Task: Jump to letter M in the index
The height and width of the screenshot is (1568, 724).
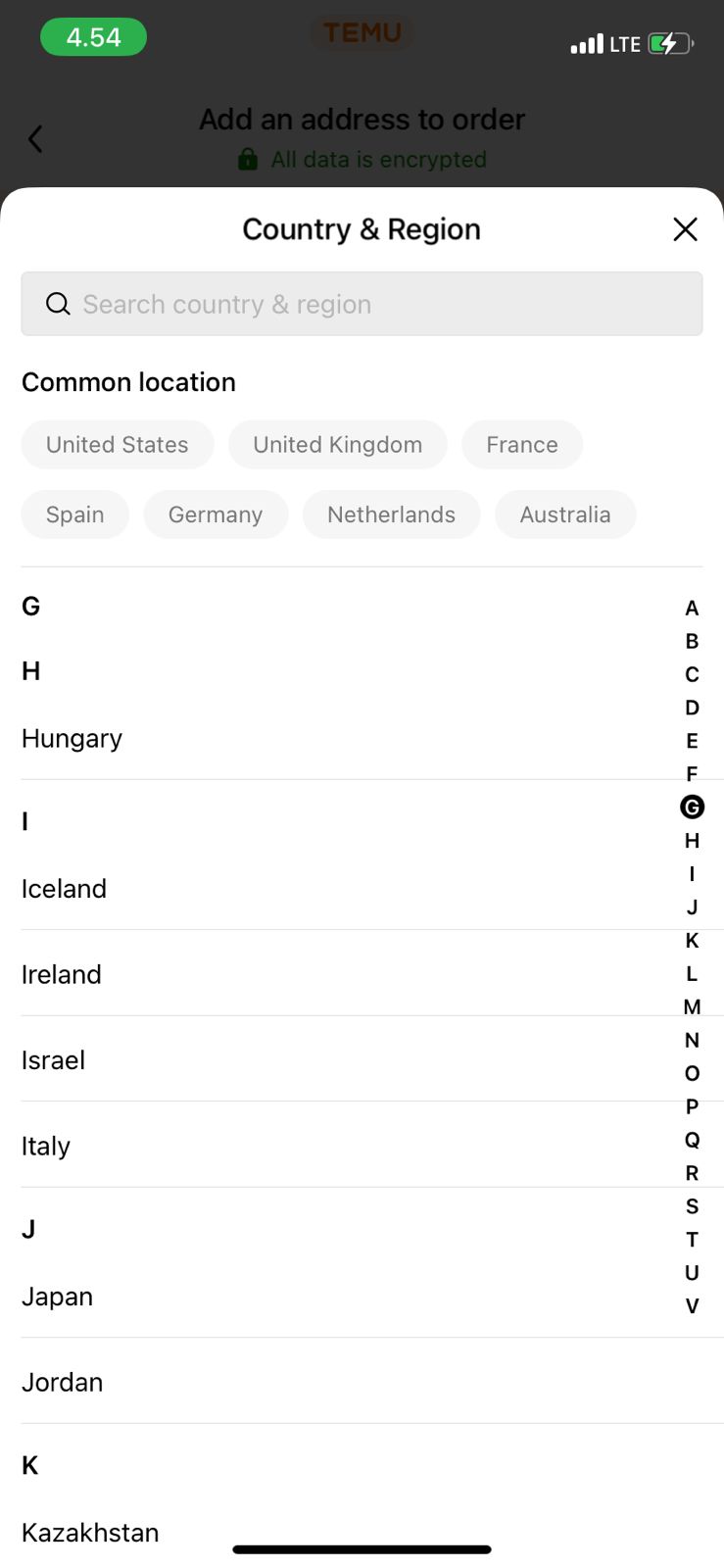Action: [x=692, y=1006]
